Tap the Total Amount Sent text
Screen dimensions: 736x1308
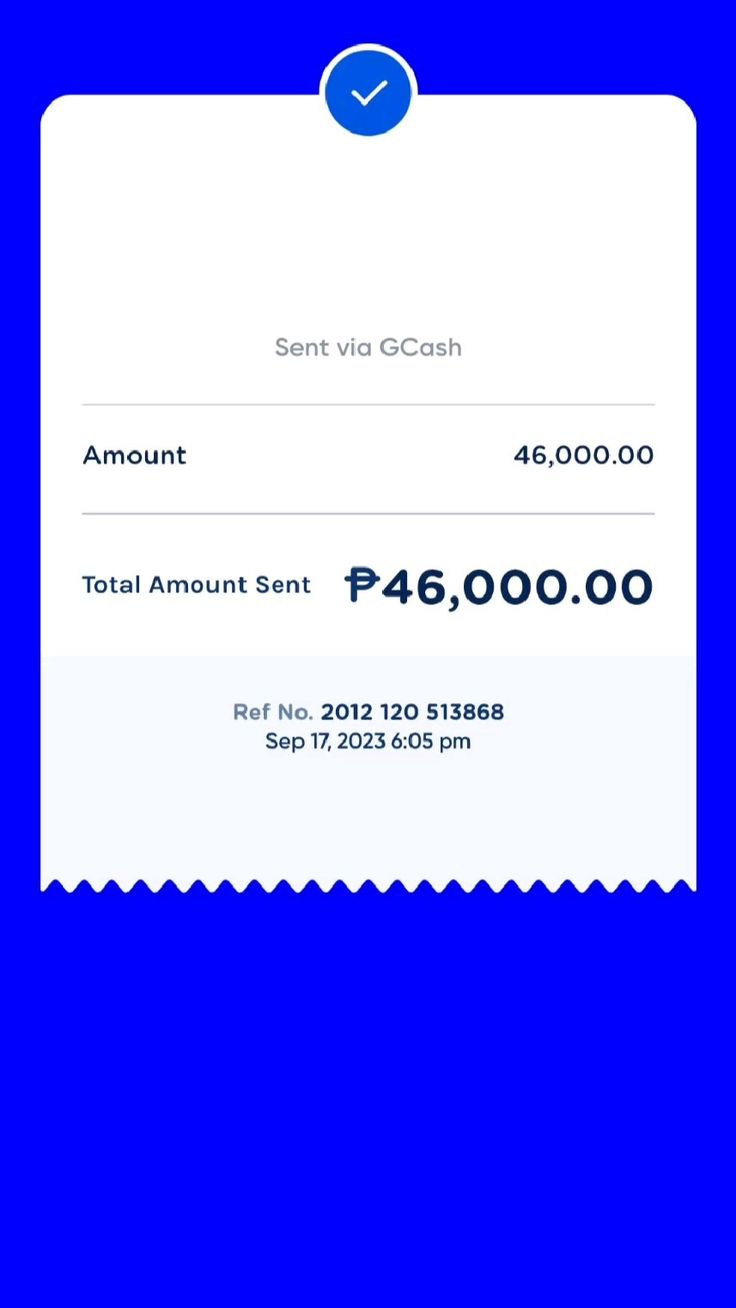(x=196, y=584)
